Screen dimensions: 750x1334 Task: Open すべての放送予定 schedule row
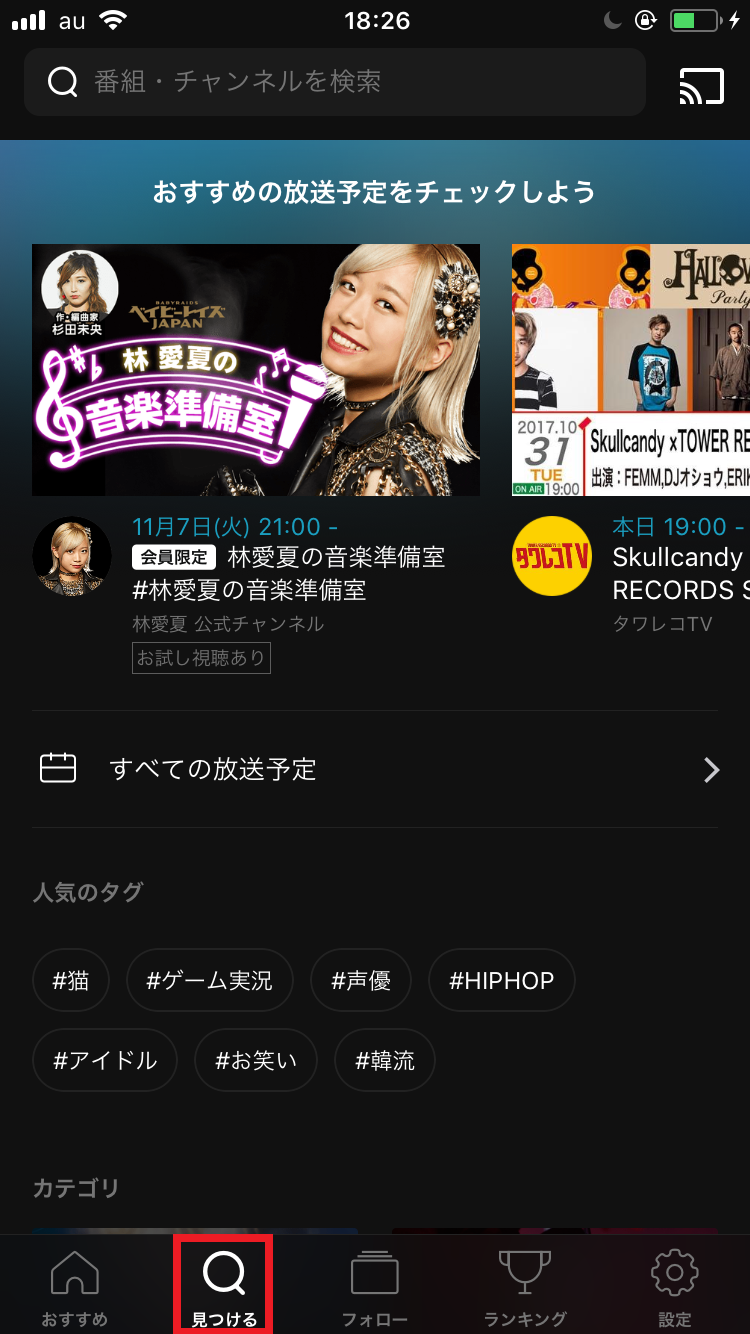point(375,769)
